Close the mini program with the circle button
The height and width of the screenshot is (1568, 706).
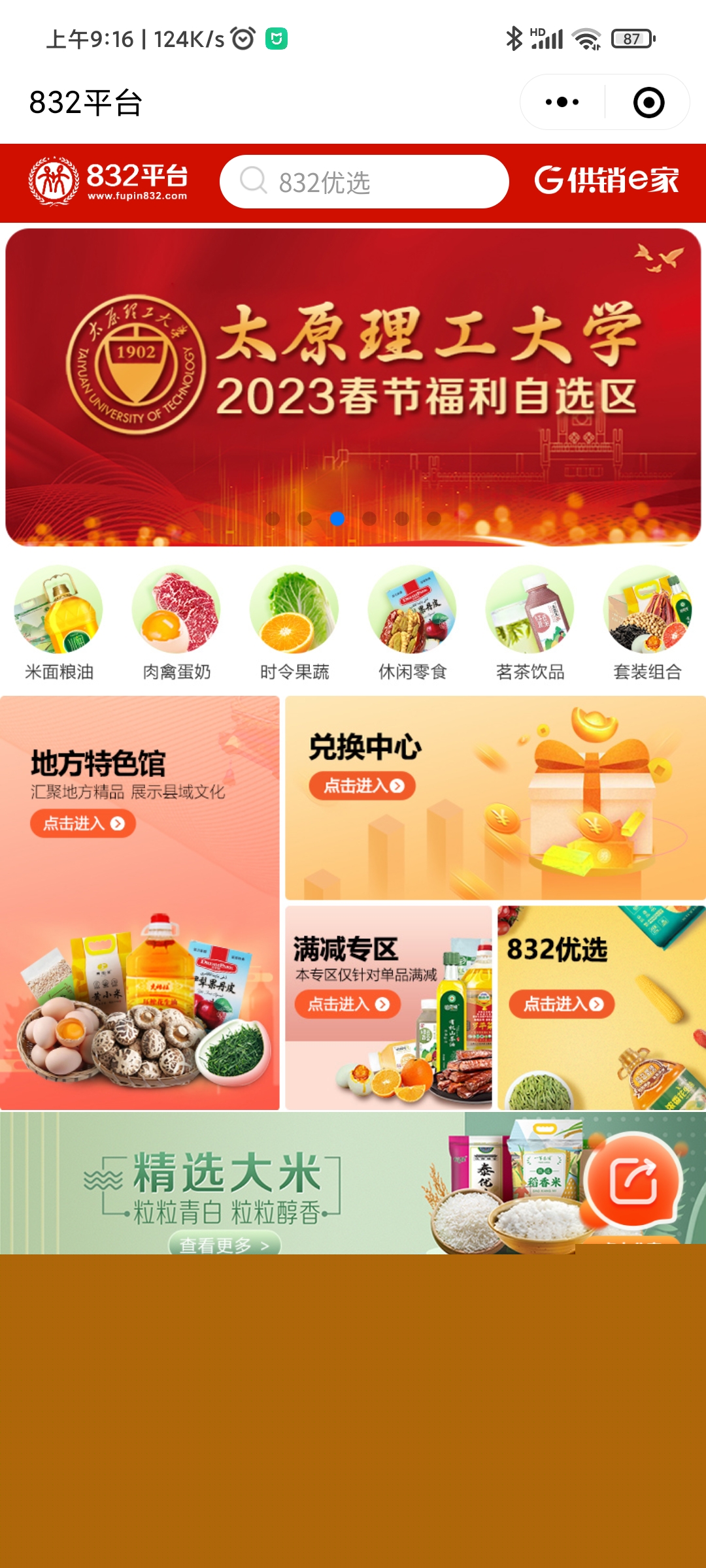648,103
